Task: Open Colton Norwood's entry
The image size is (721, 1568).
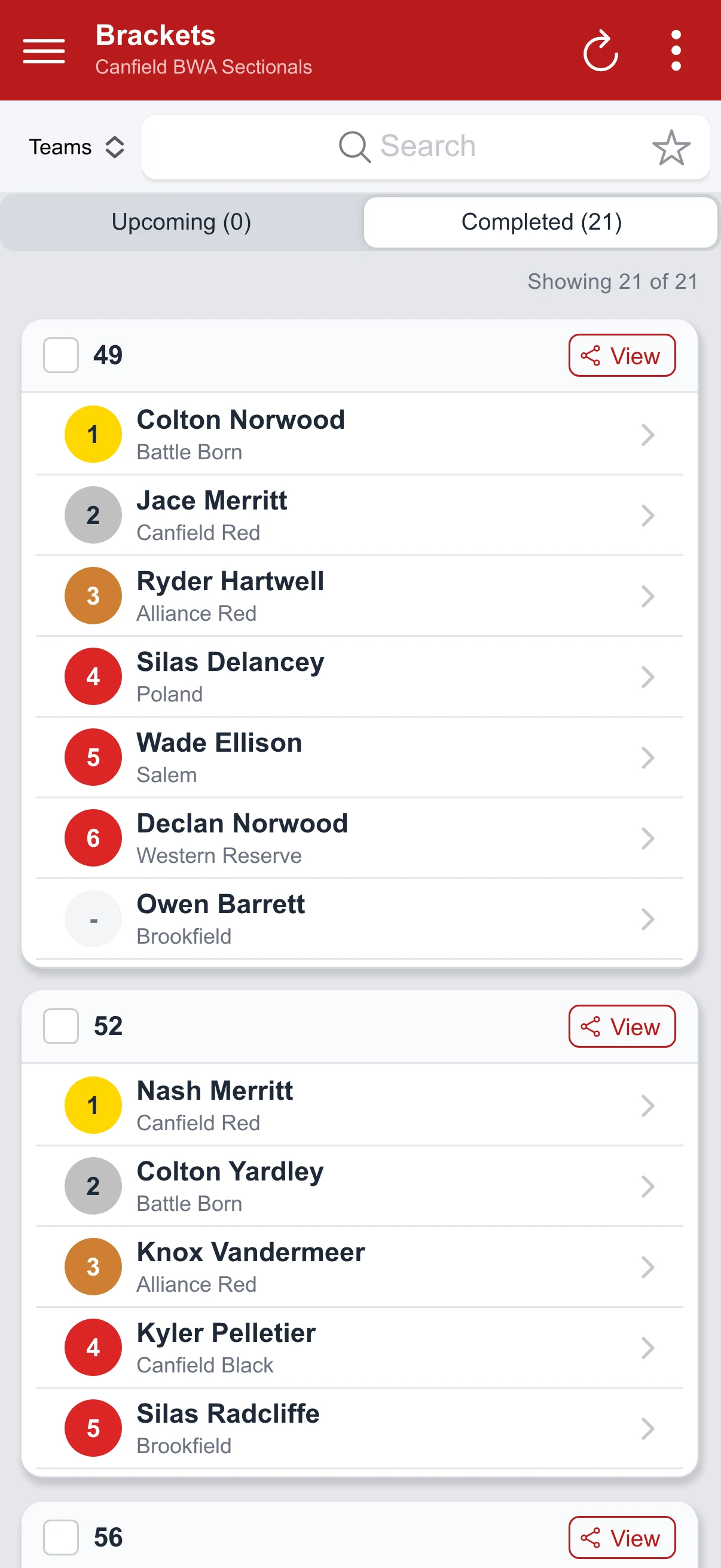Action: point(359,435)
